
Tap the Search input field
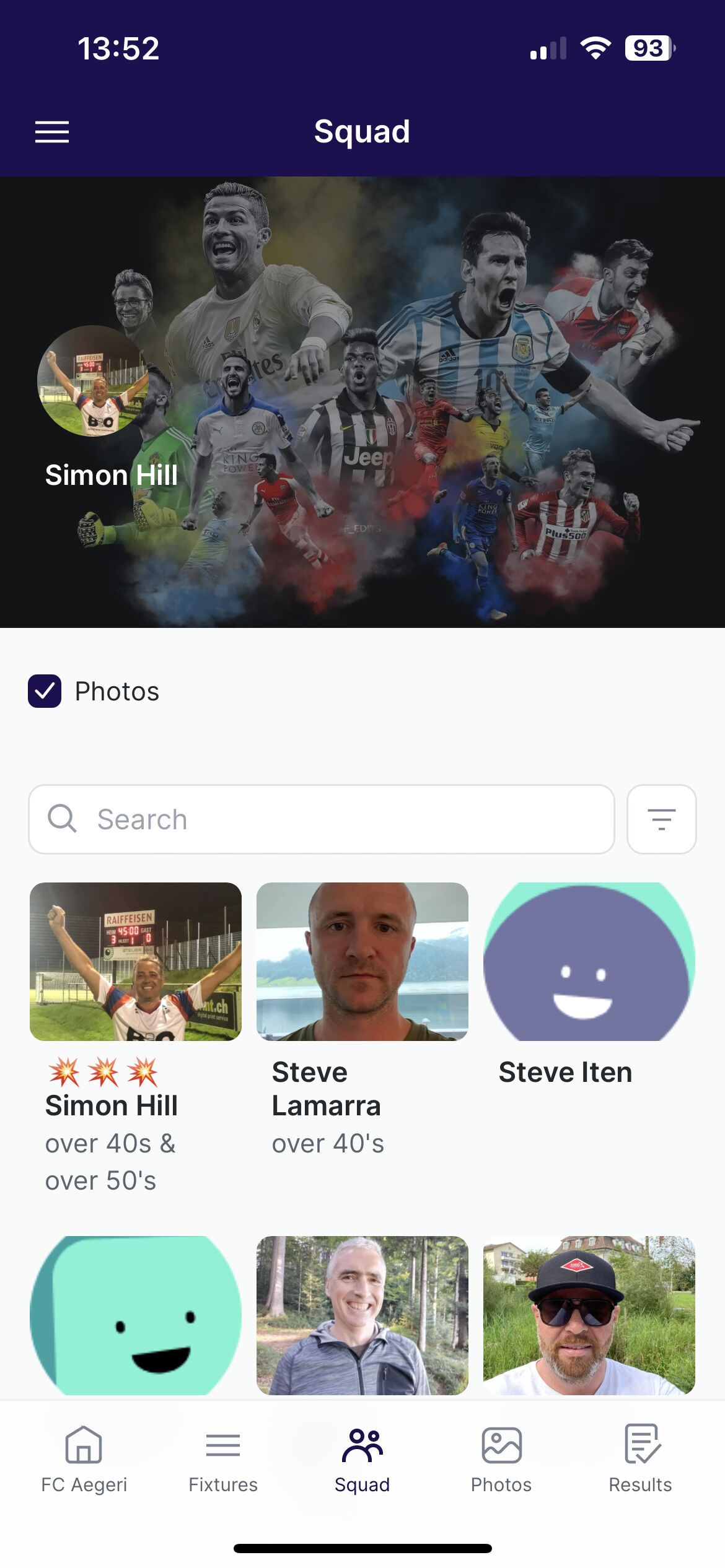322,819
